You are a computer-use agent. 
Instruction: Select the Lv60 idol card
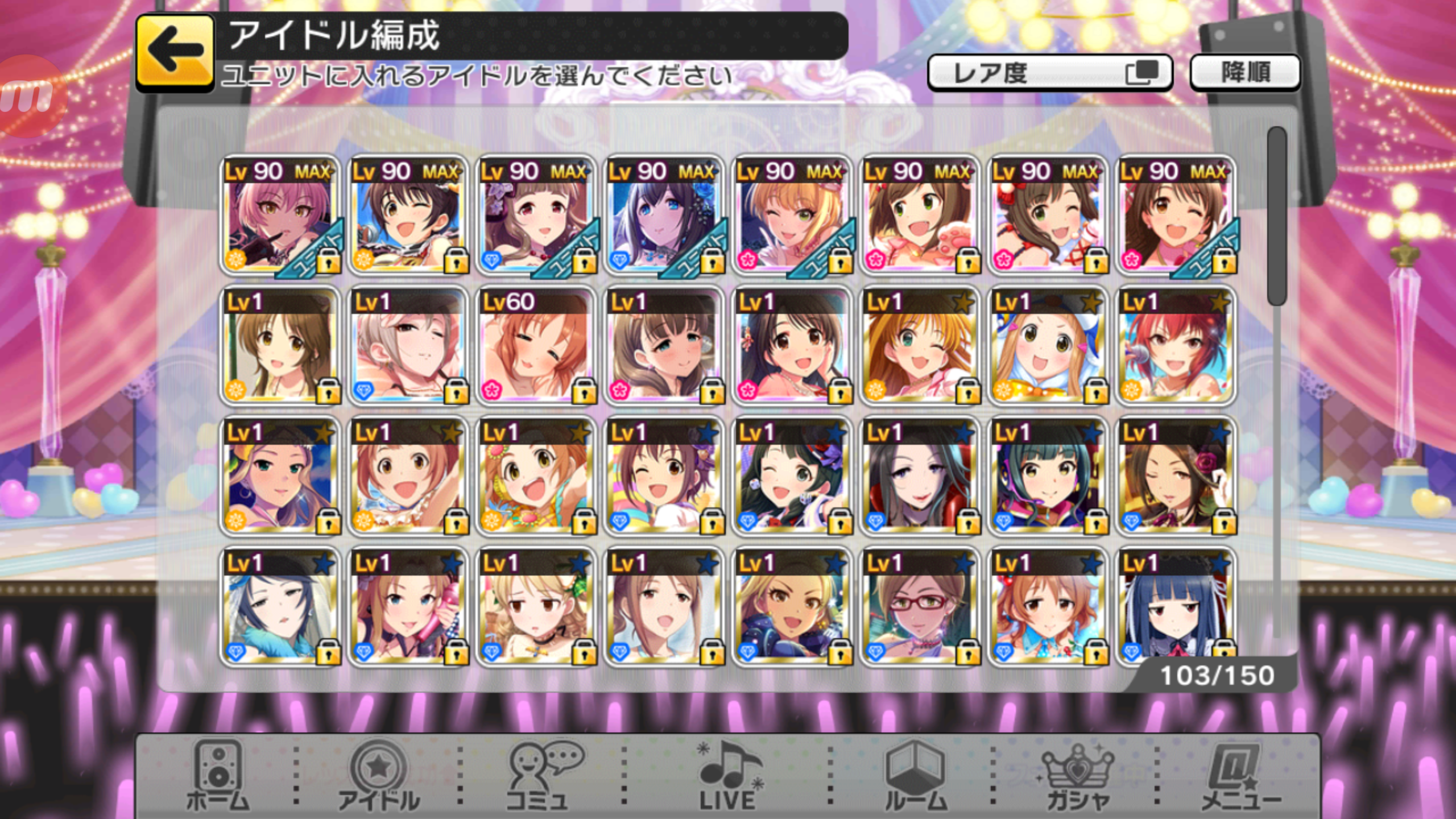click(x=535, y=346)
